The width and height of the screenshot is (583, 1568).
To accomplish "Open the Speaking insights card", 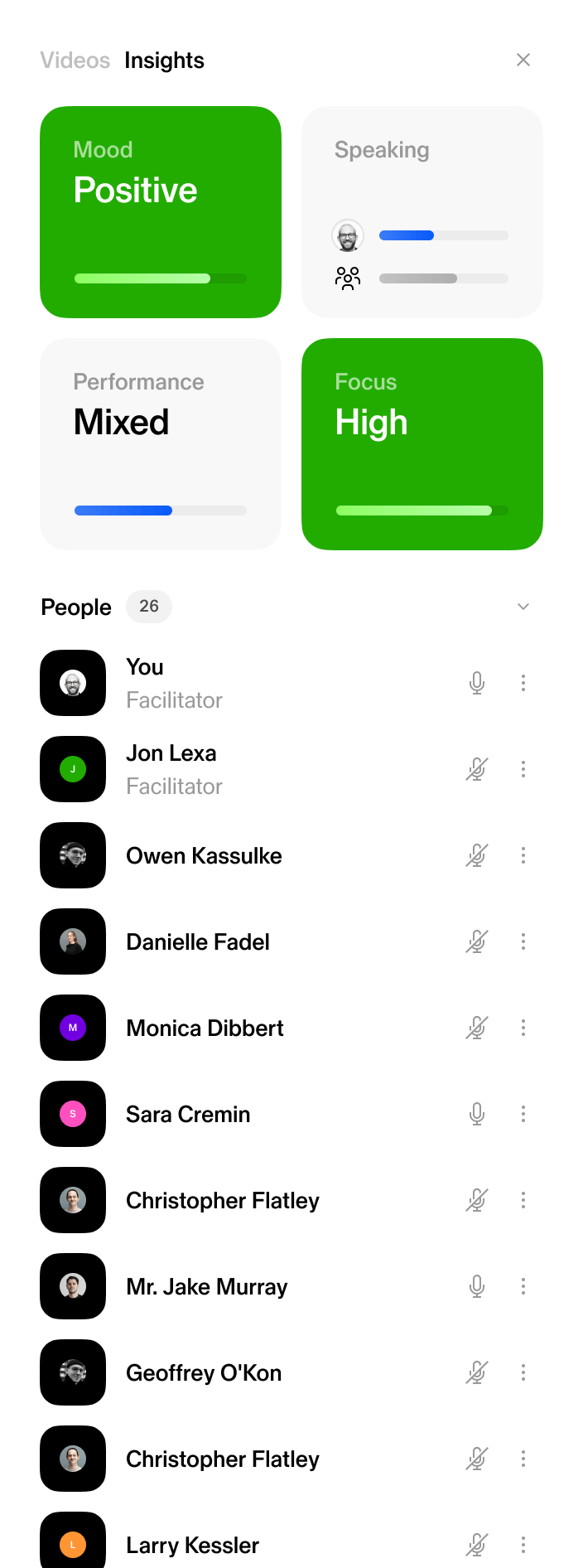I will click(x=422, y=212).
